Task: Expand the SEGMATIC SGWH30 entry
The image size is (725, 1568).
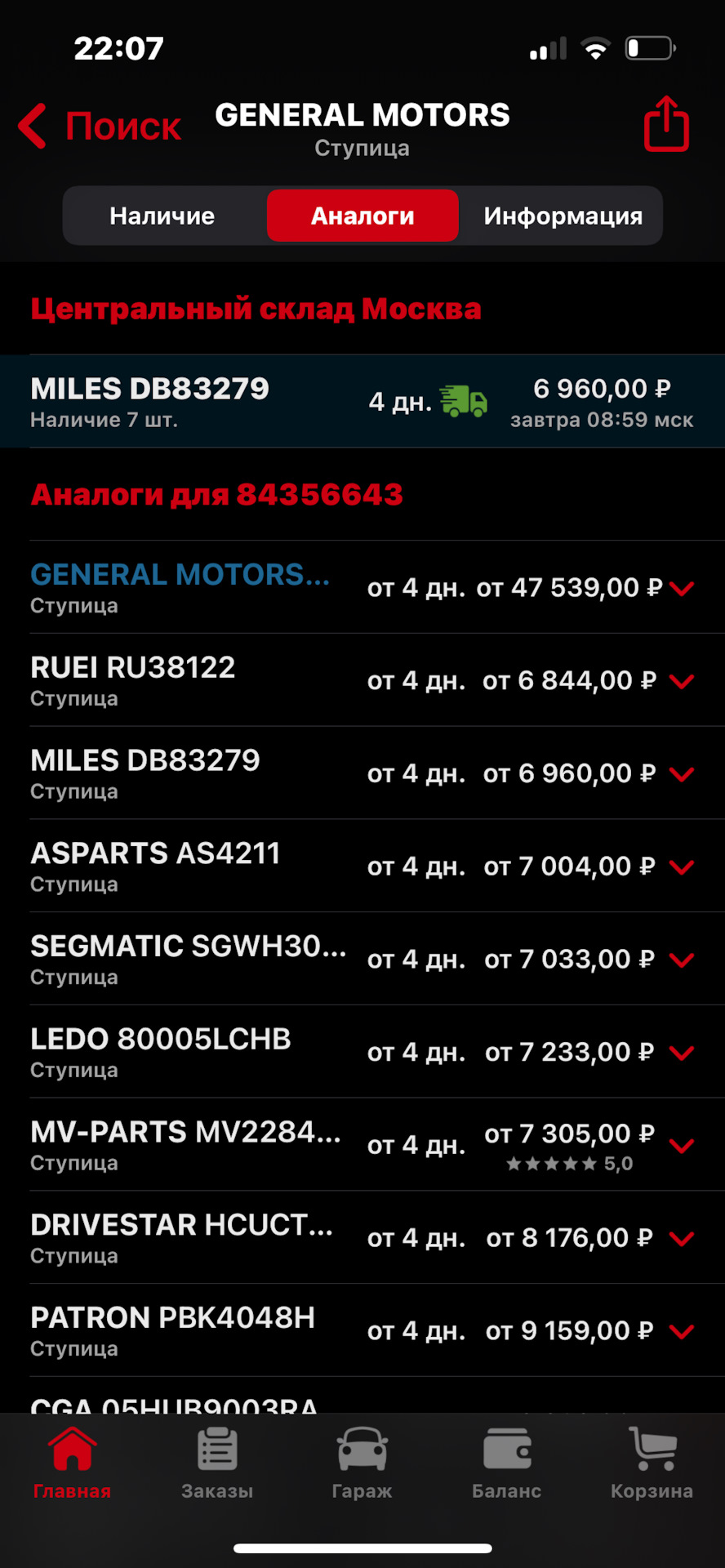Action: coord(683,959)
